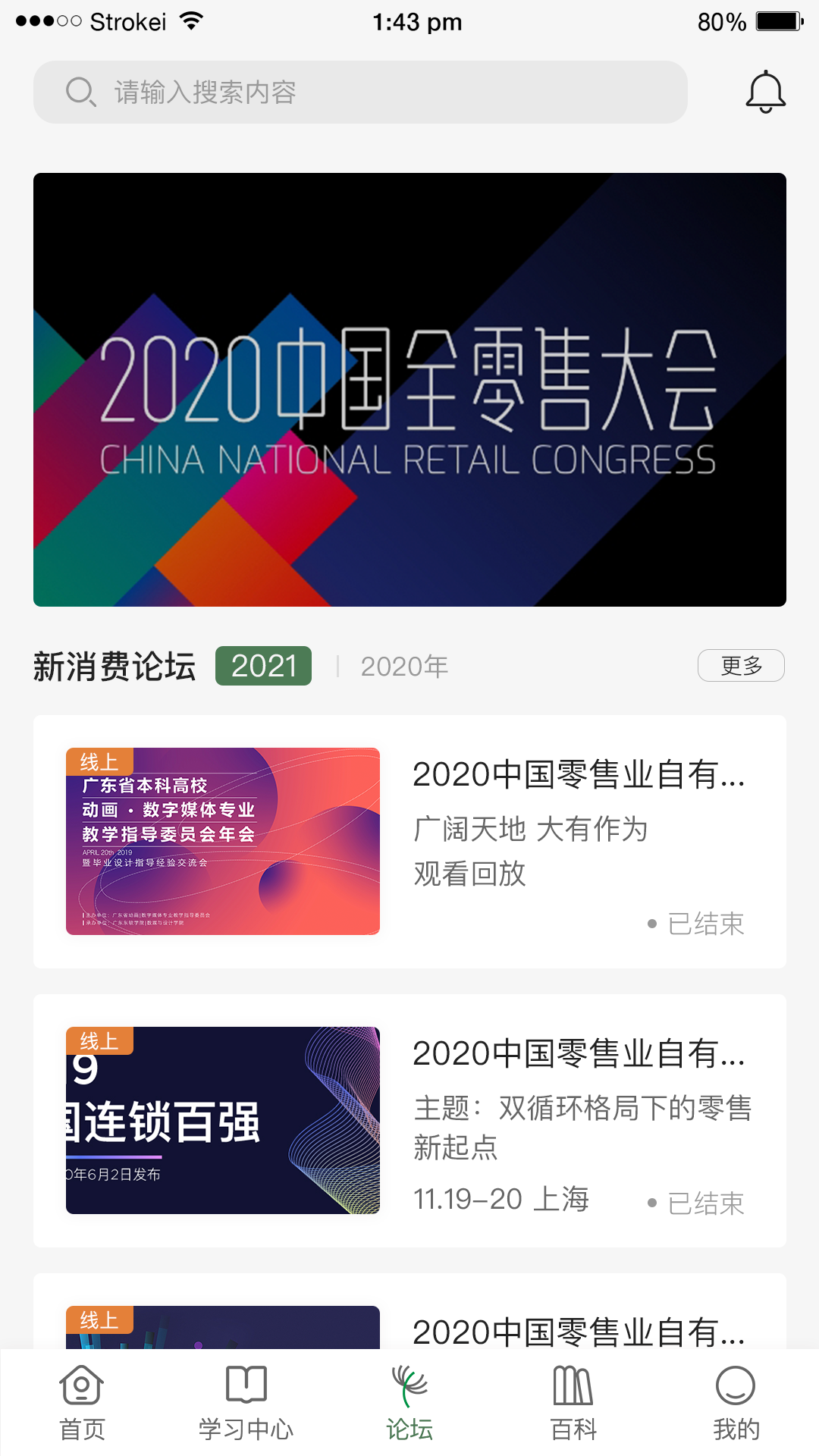Open the forum card 广阔天地 大有作为
The height and width of the screenshot is (1456, 819).
point(409,841)
